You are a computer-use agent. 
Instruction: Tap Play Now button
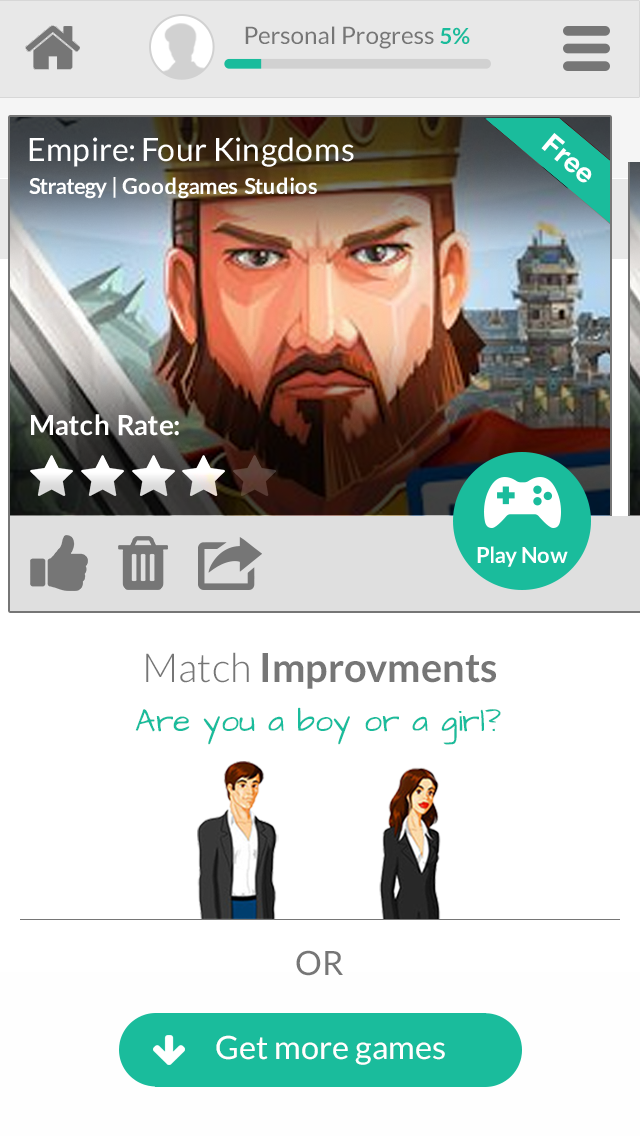[x=521, y=521]
